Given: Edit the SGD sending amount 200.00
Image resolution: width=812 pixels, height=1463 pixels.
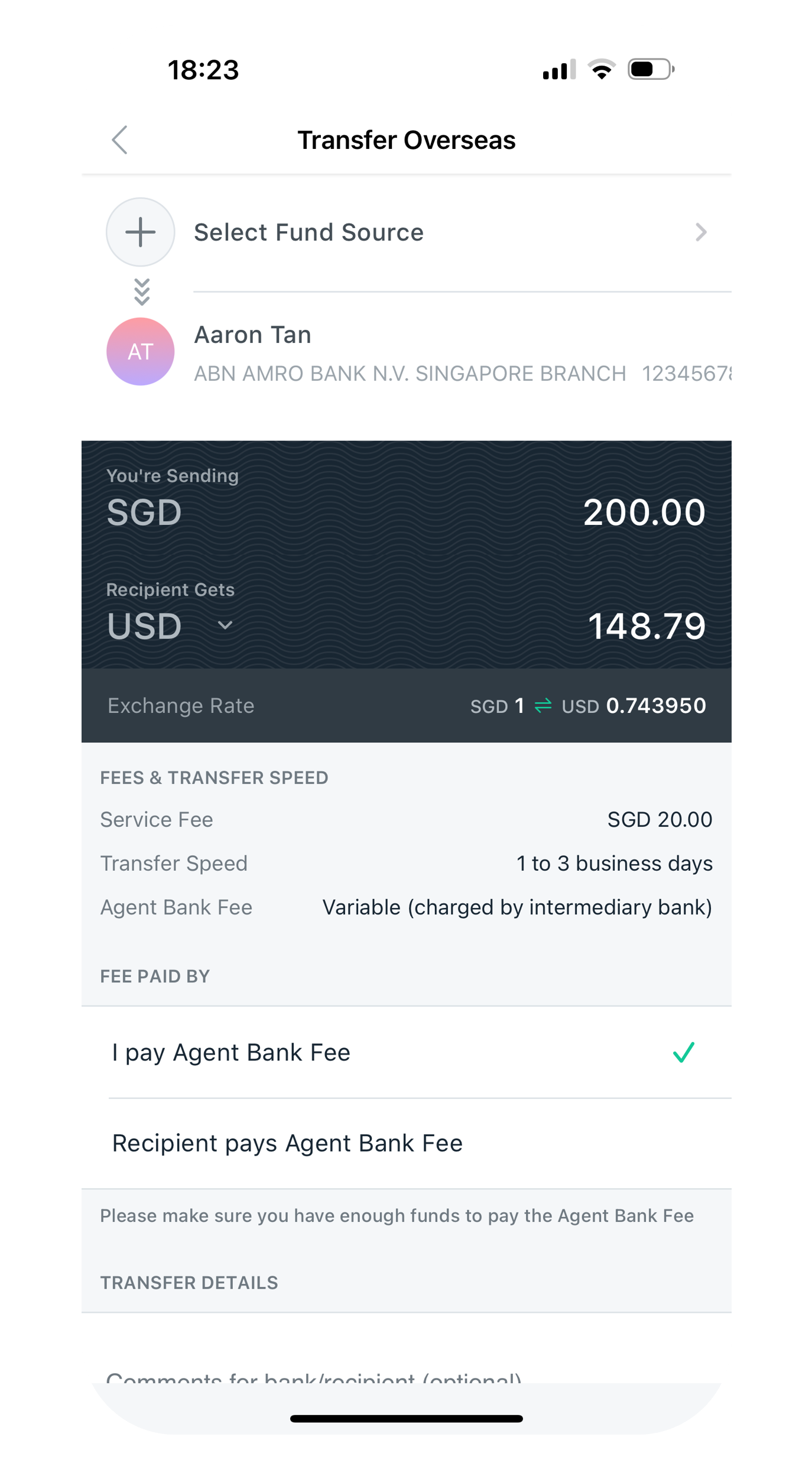Looking at the screenshot, I should pos(644,512).
